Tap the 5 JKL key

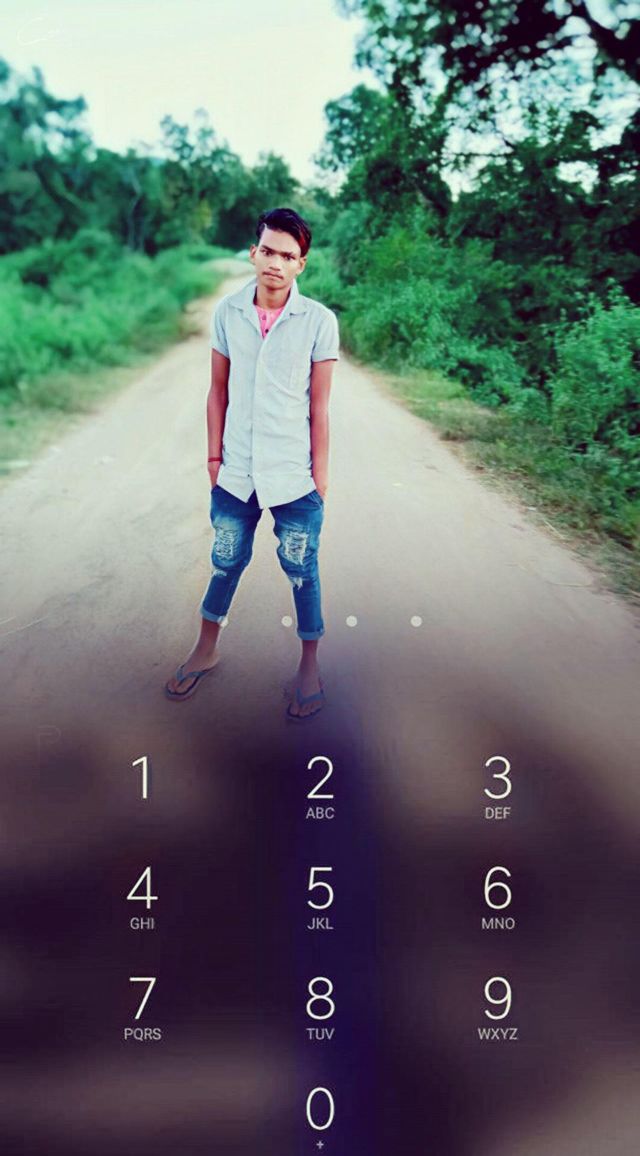(x=320, y=898)
